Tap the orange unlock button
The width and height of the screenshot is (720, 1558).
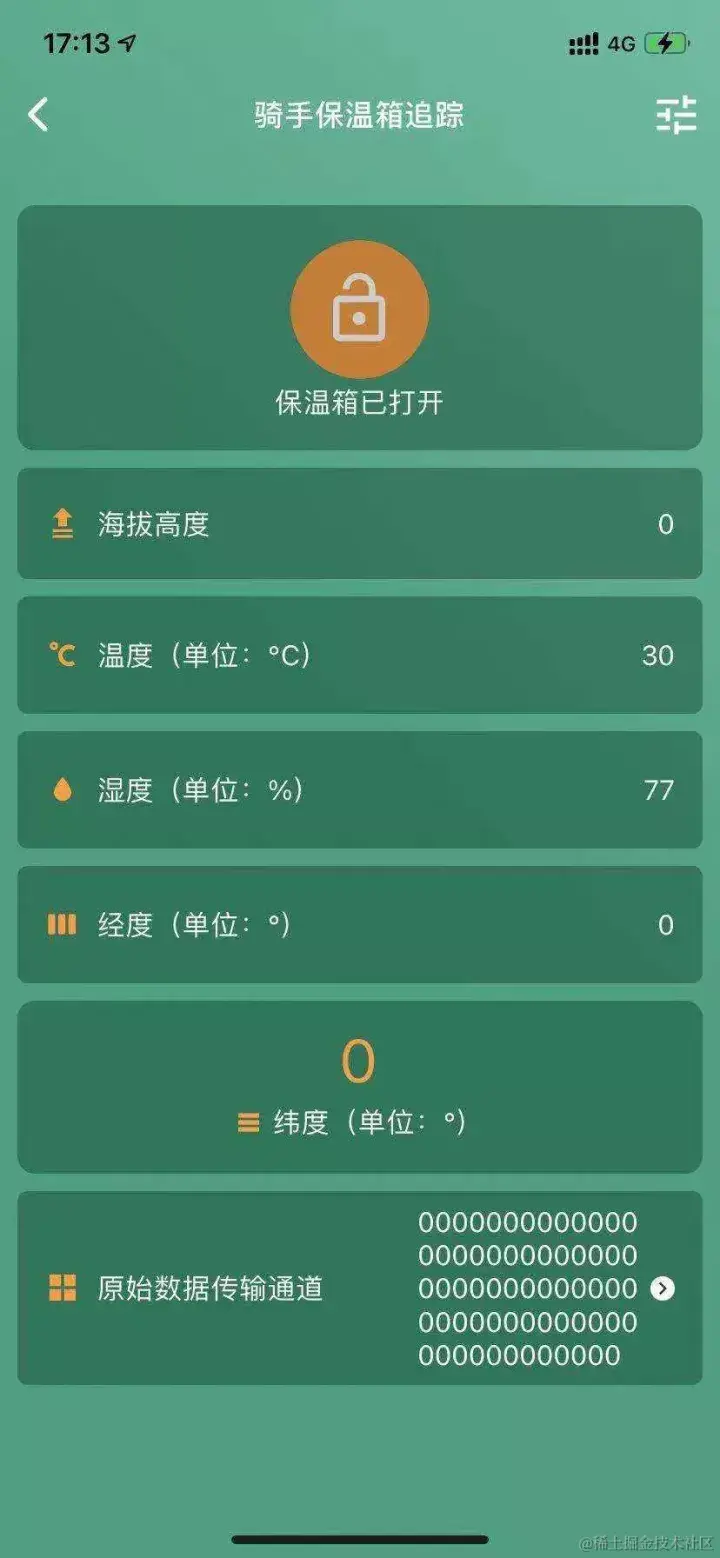click(359, 310)
